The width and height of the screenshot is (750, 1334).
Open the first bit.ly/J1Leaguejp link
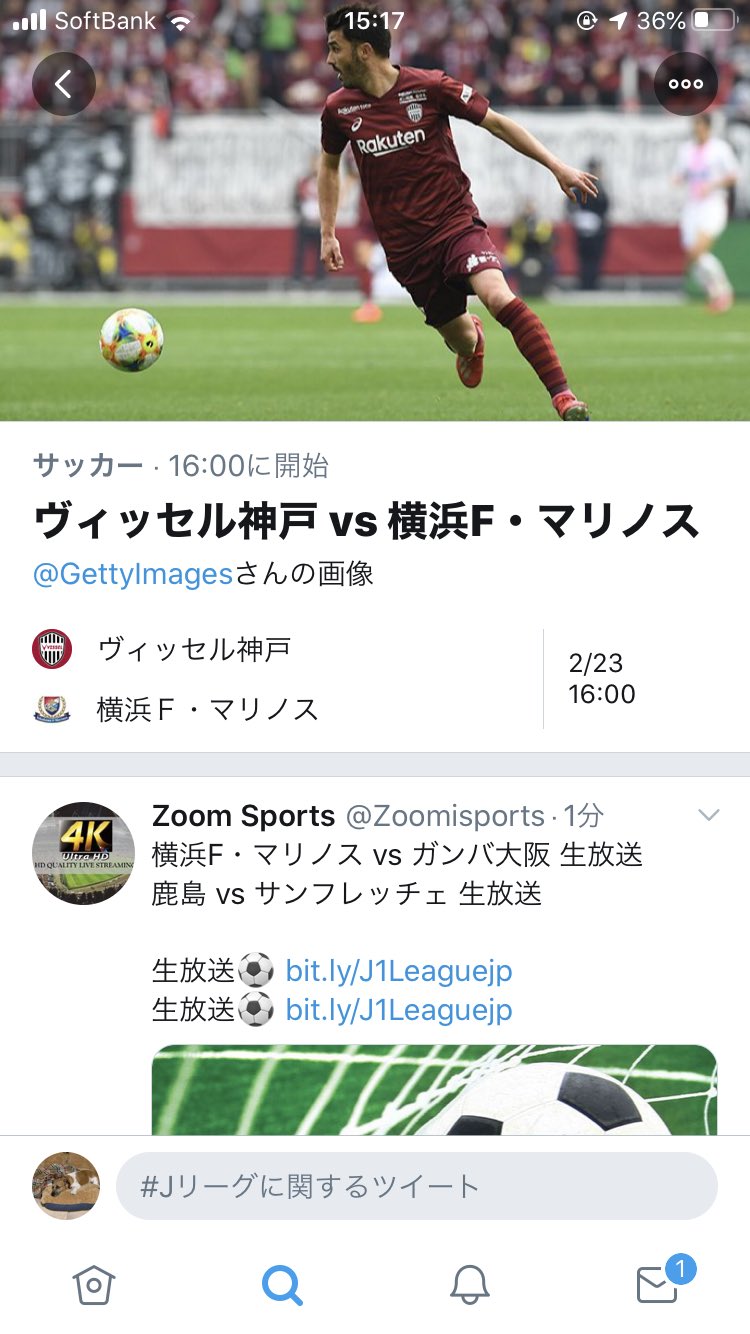tap(399, 970)
